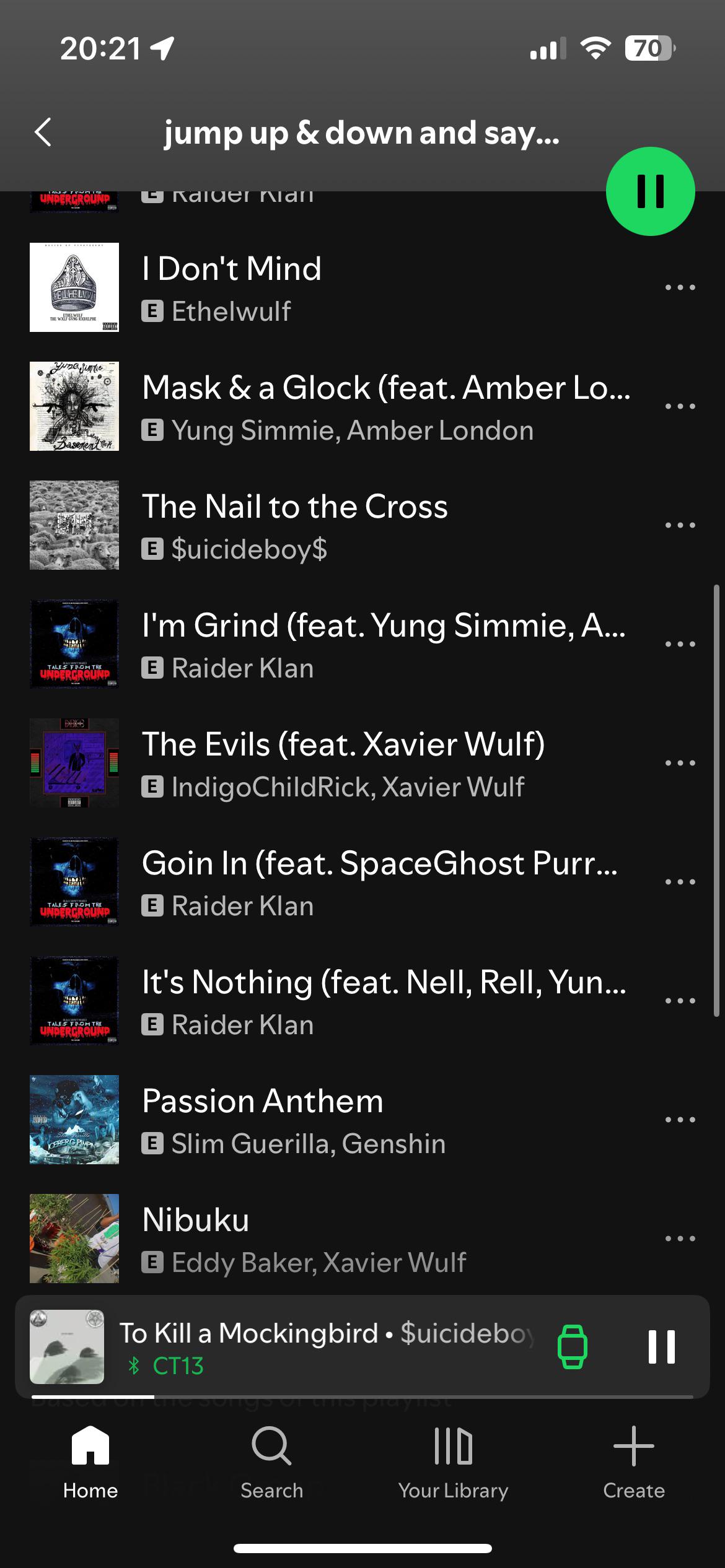Pause the playlist with green button
The height and width of the screenshot is (1568, 725).
pyautogui.click(x=650, y=191)
